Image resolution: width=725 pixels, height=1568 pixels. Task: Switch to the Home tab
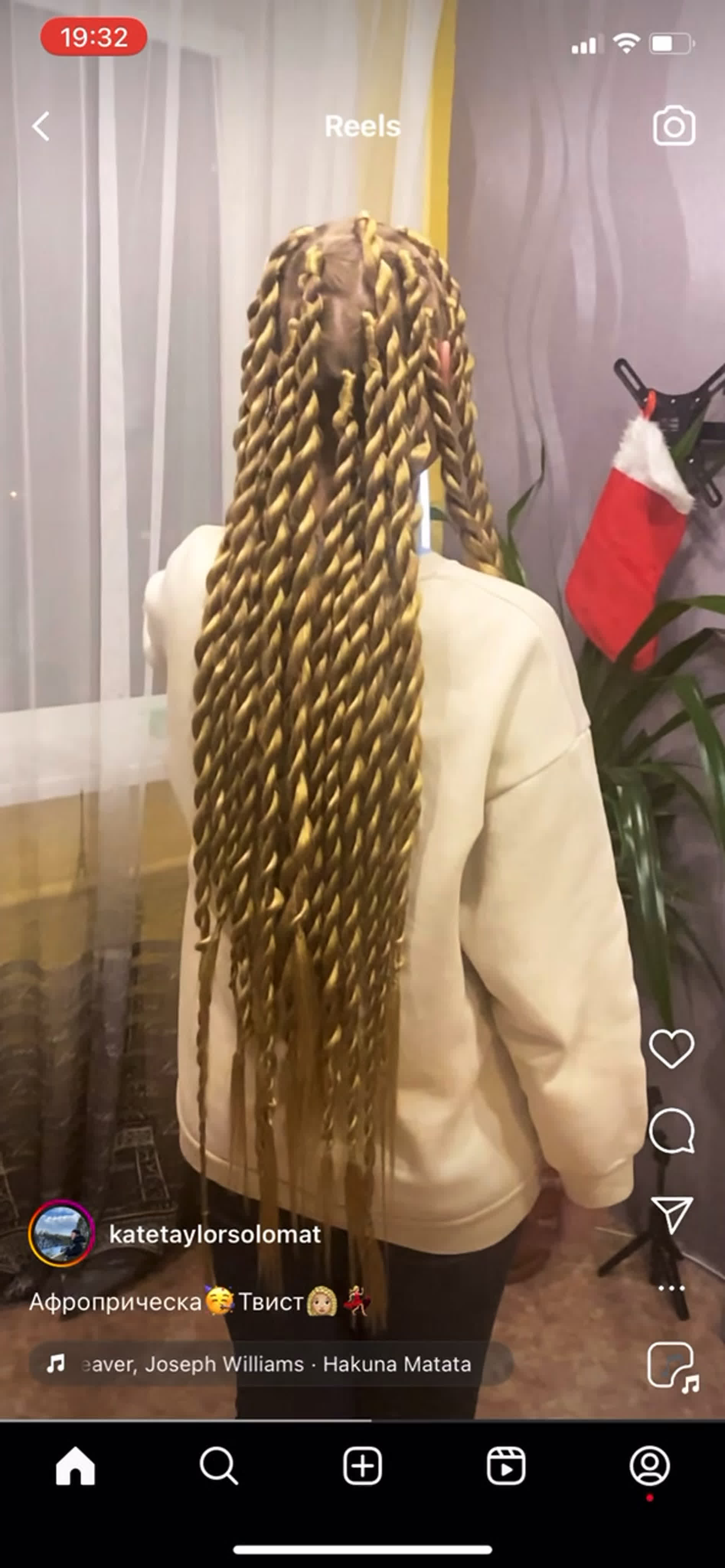coord(75,1466)
